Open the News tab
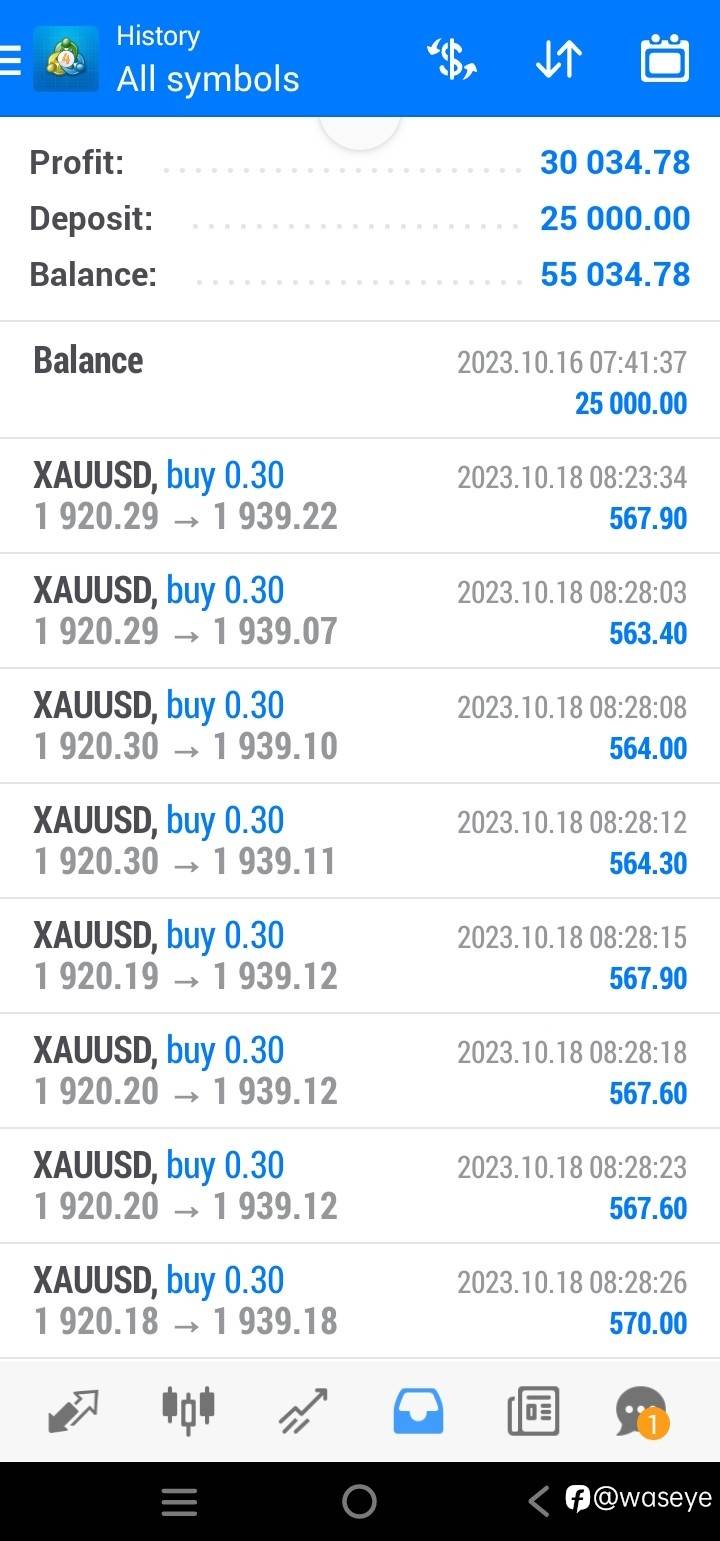The image size is (720, 1541). click(532, 1410)
